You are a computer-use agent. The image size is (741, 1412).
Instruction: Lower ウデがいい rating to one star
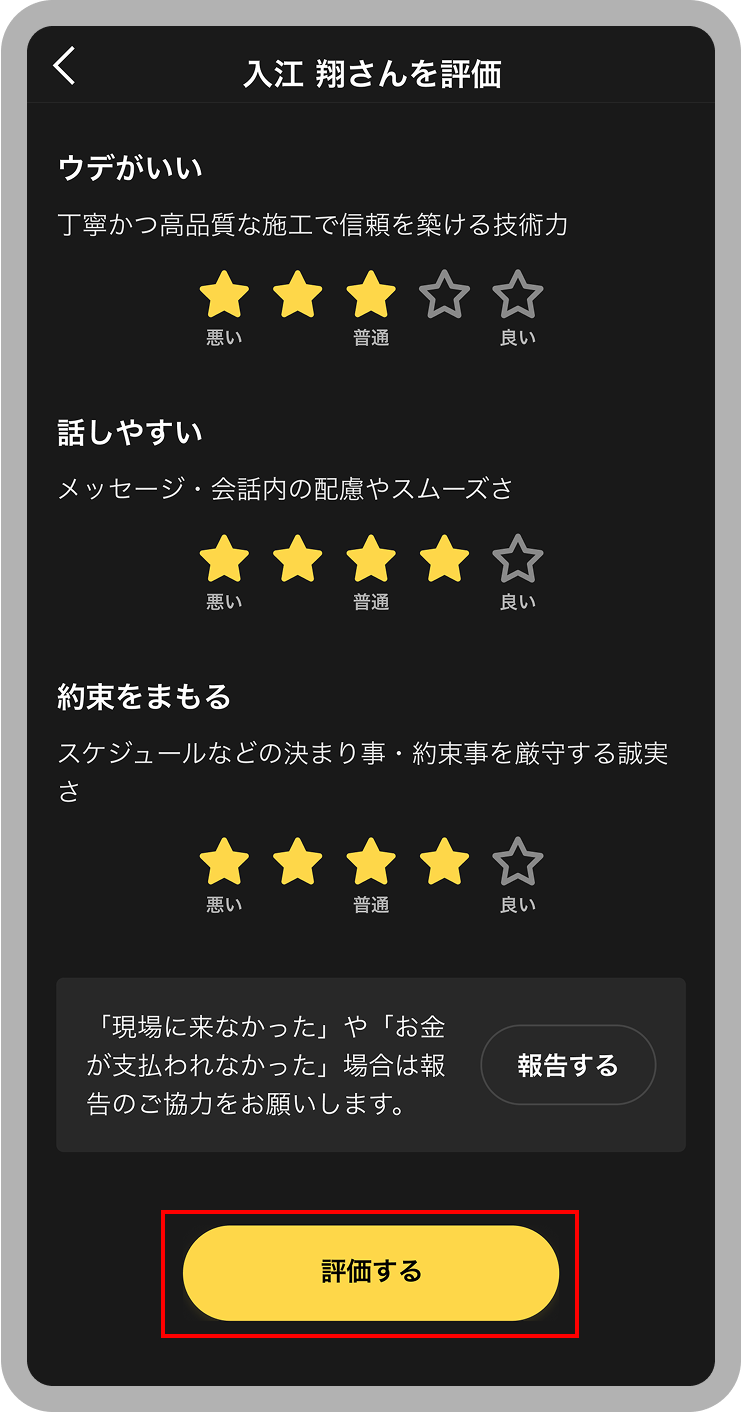click(224, 295)
